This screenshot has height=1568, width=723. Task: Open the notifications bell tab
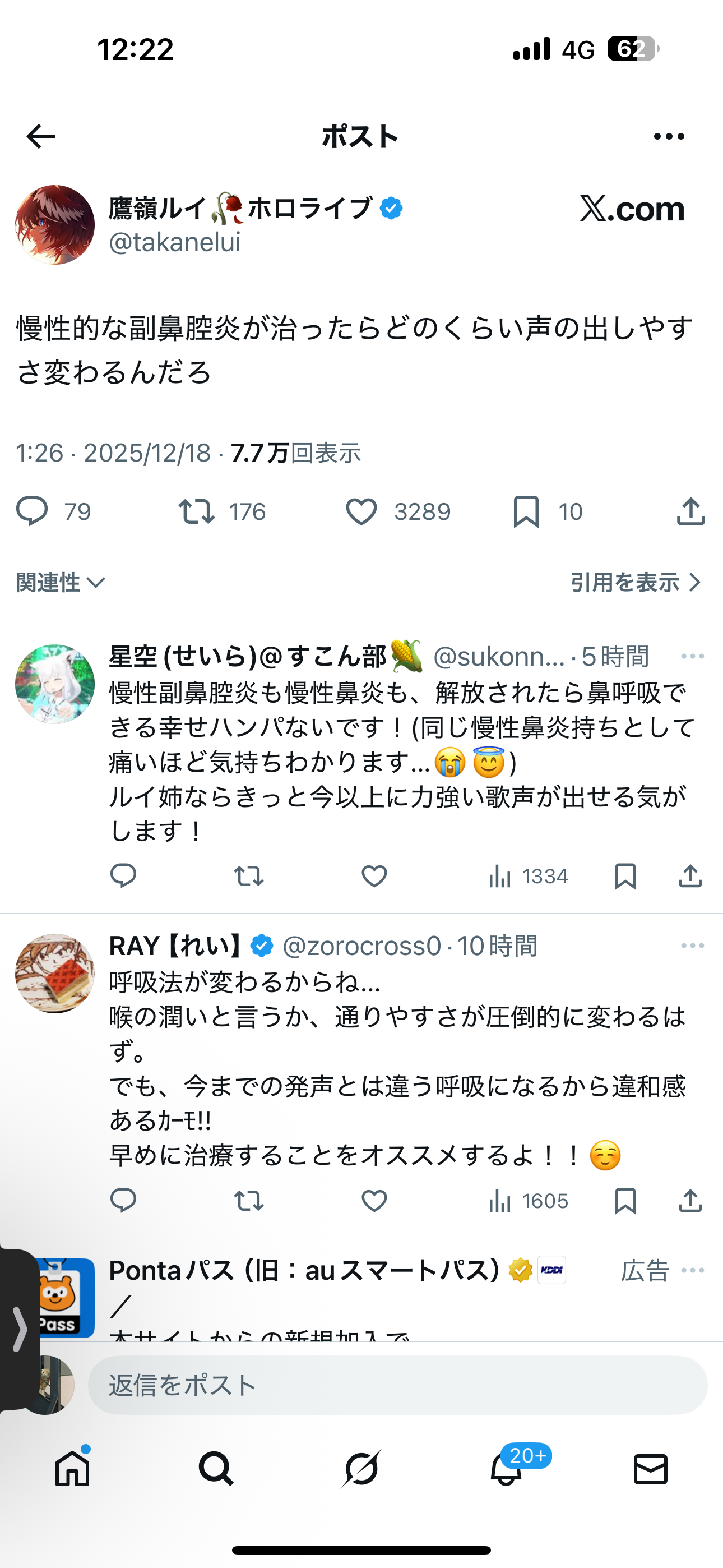click(x=506, y=1469)
